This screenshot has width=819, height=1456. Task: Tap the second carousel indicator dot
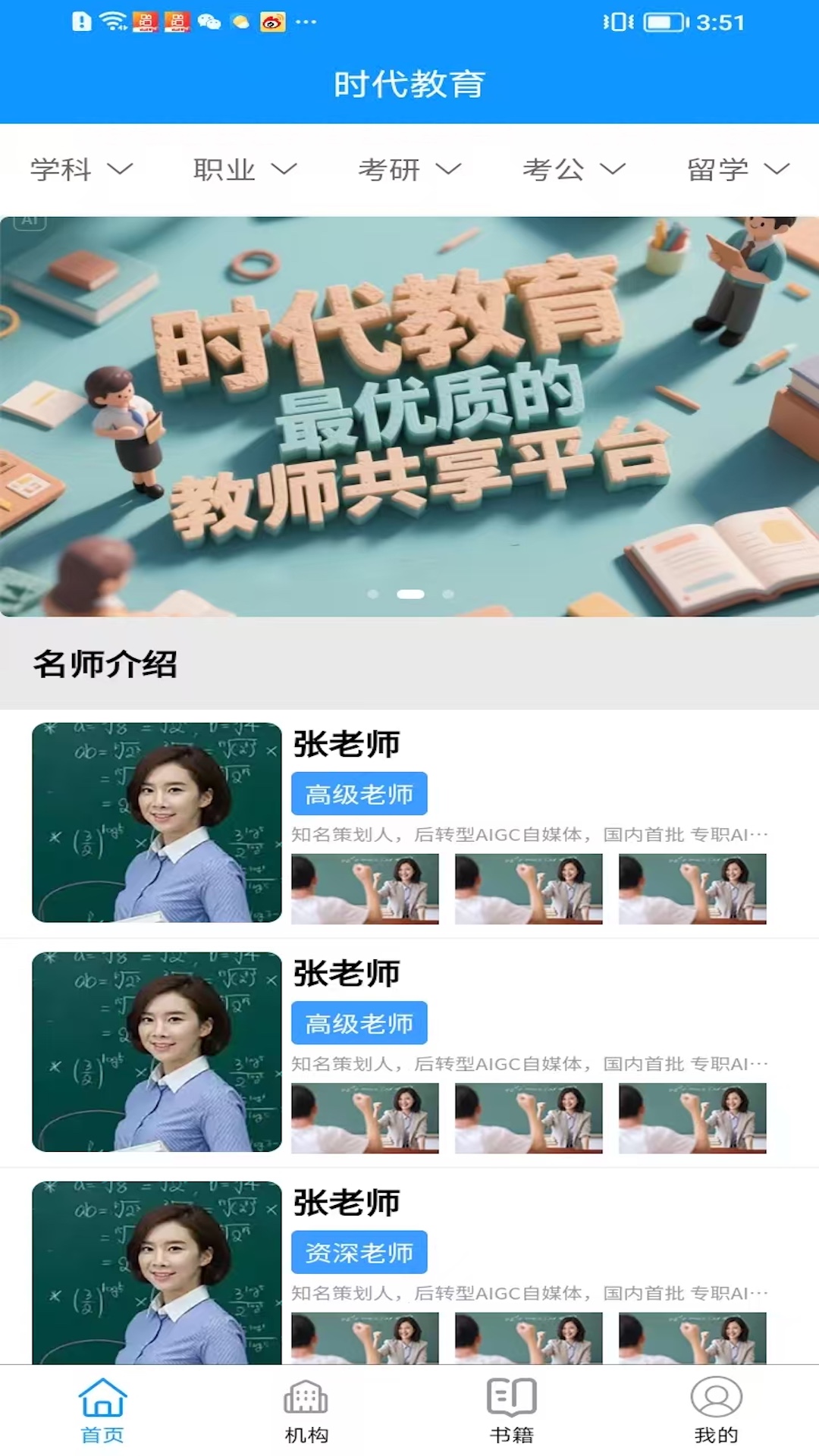click(409, 595)
